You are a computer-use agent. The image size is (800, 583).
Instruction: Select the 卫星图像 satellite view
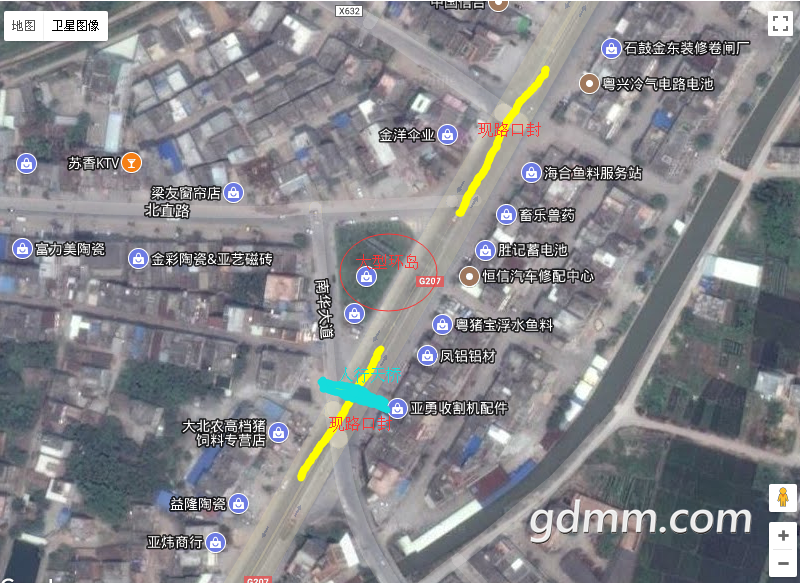(x=75, y=25)
